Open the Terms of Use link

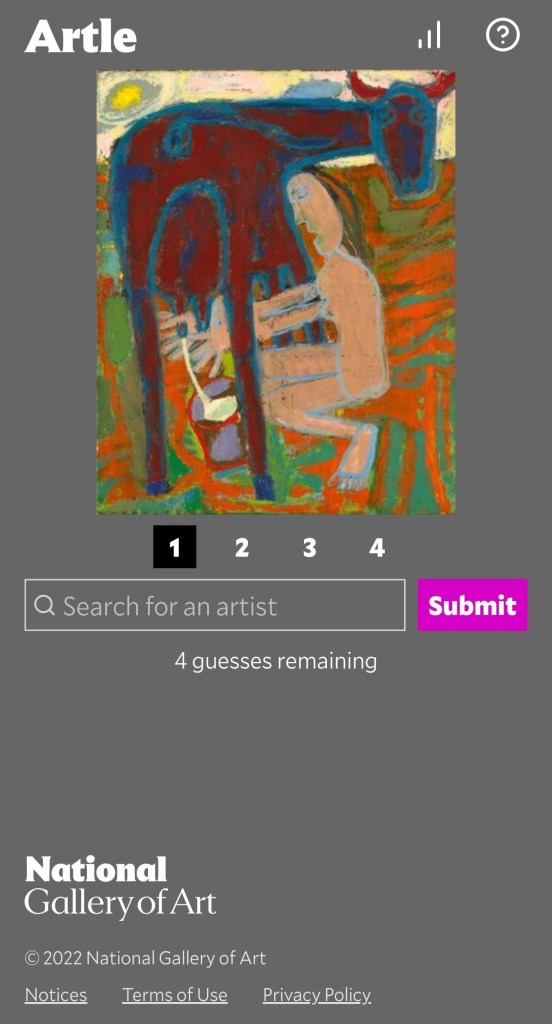tap(174, 995)
